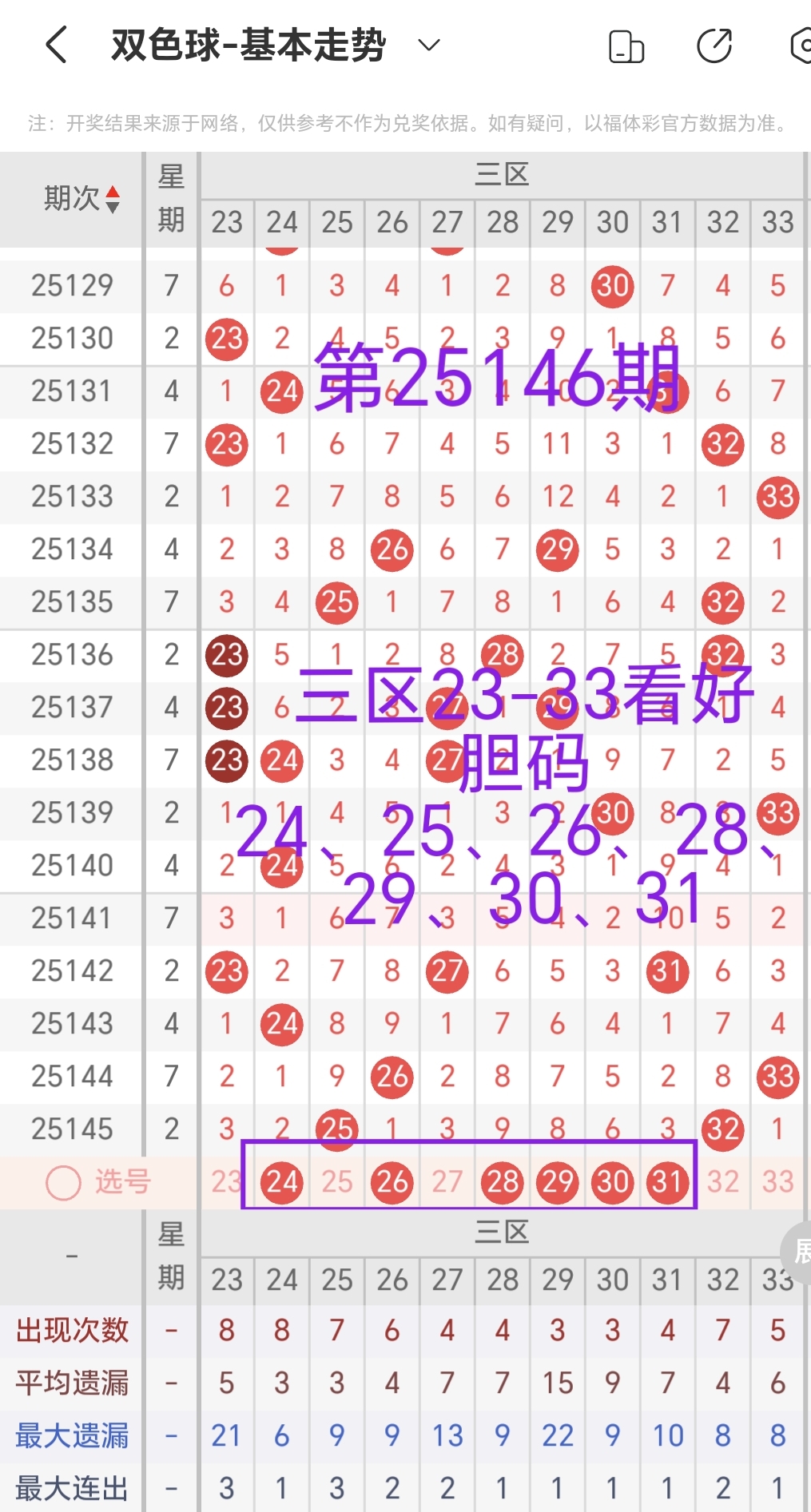The height and width of the screenshot is (1512, 811).
Task: Open the chart type dropdown beside the title
Action: coord(427,46)
